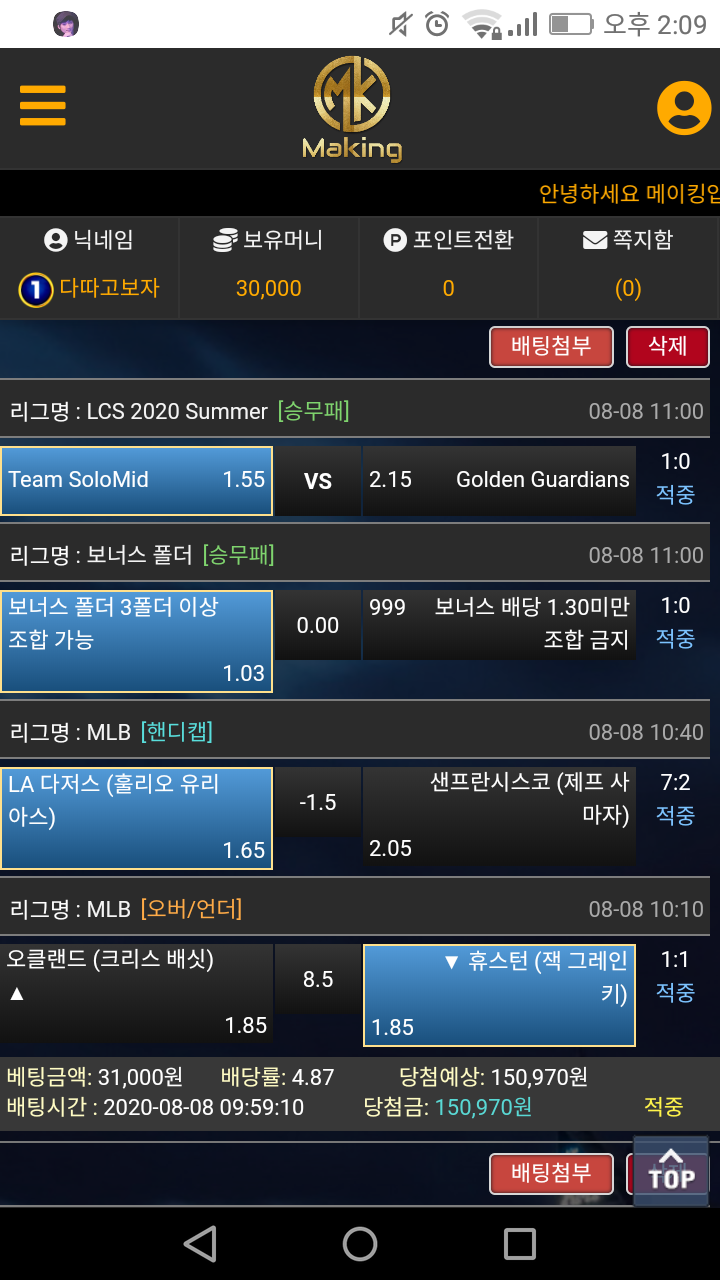Delete this bet with 삭제
The height and width of the screenshot is (1280, 720).
point(667,347)
